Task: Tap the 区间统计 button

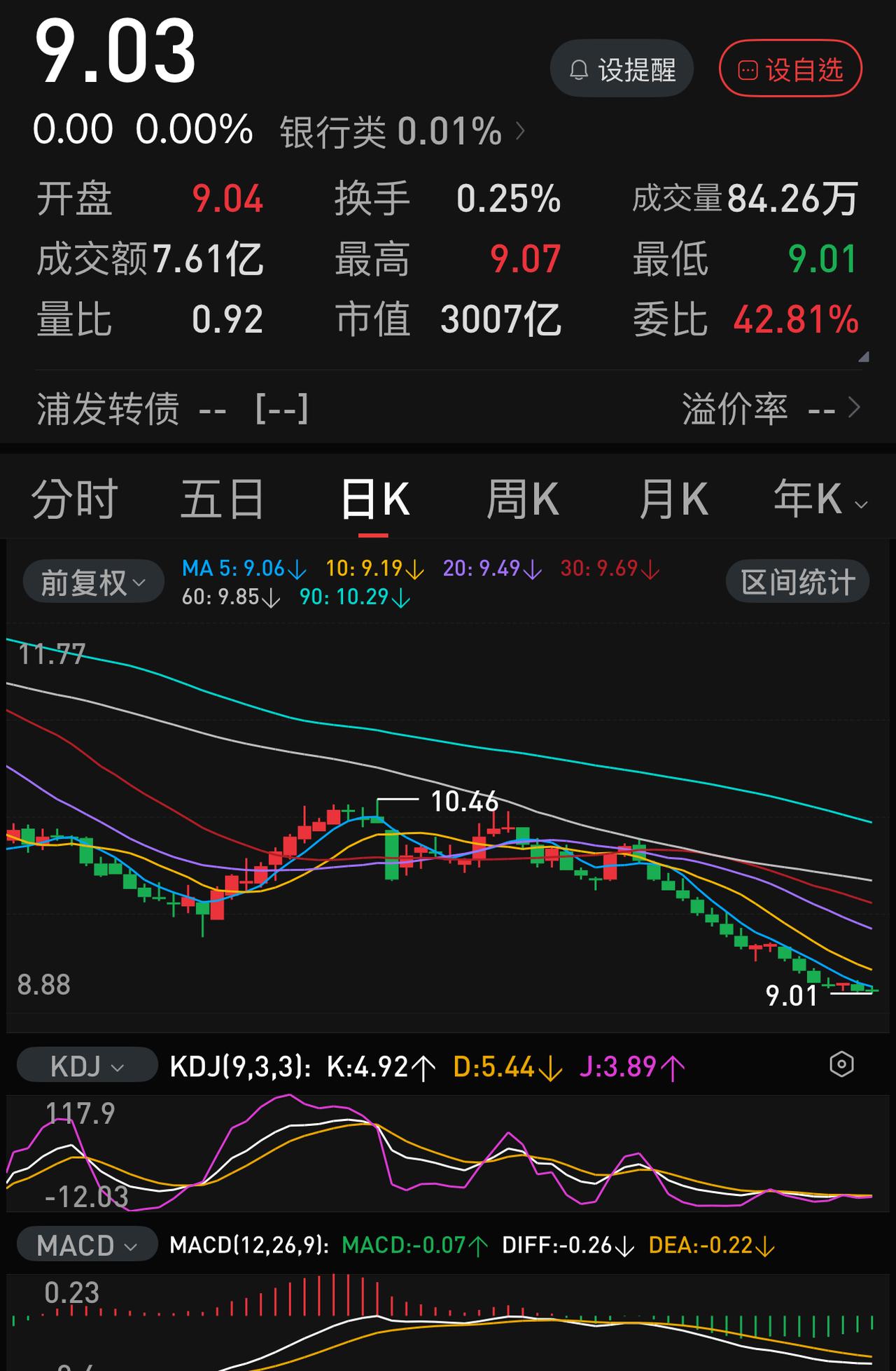Action: [797, 581]
